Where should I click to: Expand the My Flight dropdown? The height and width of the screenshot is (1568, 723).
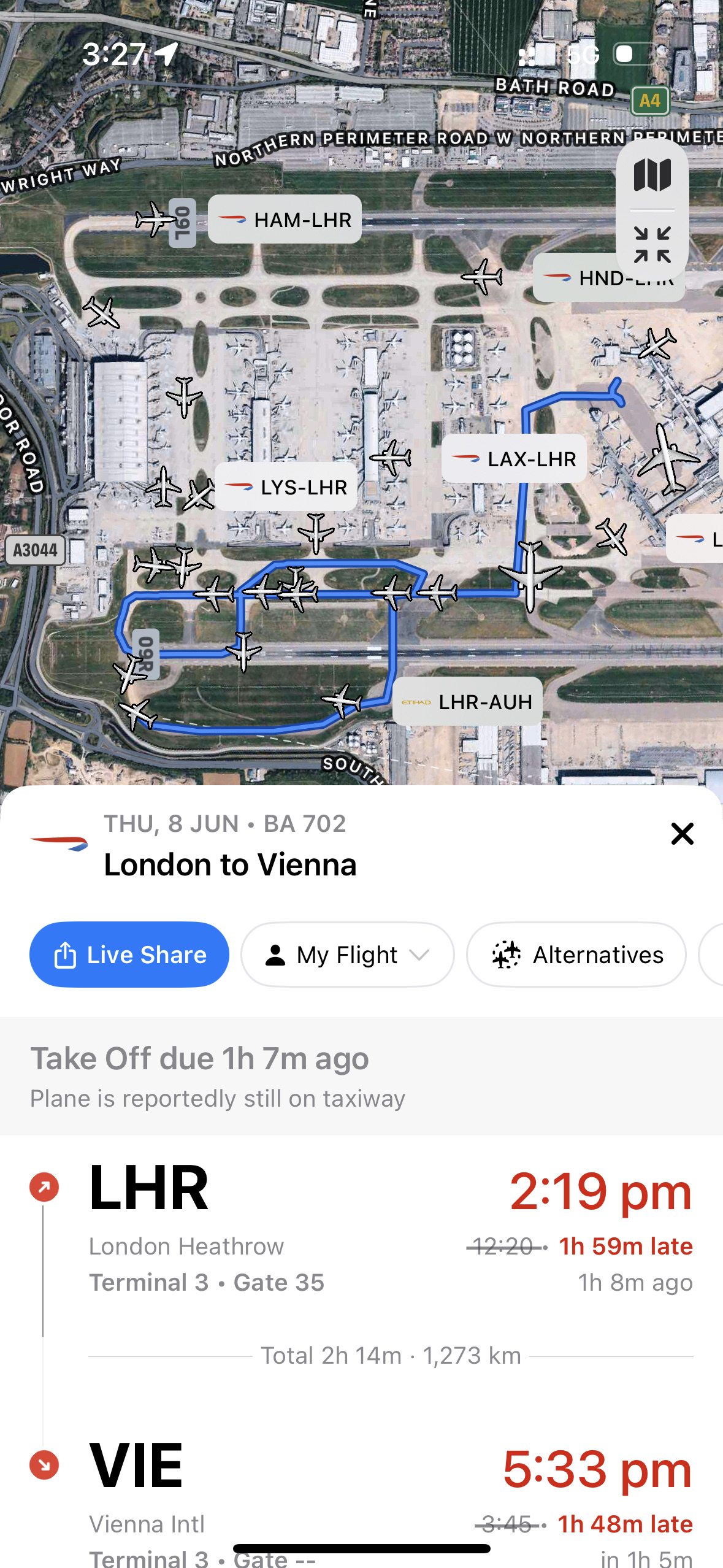(347, 955)
